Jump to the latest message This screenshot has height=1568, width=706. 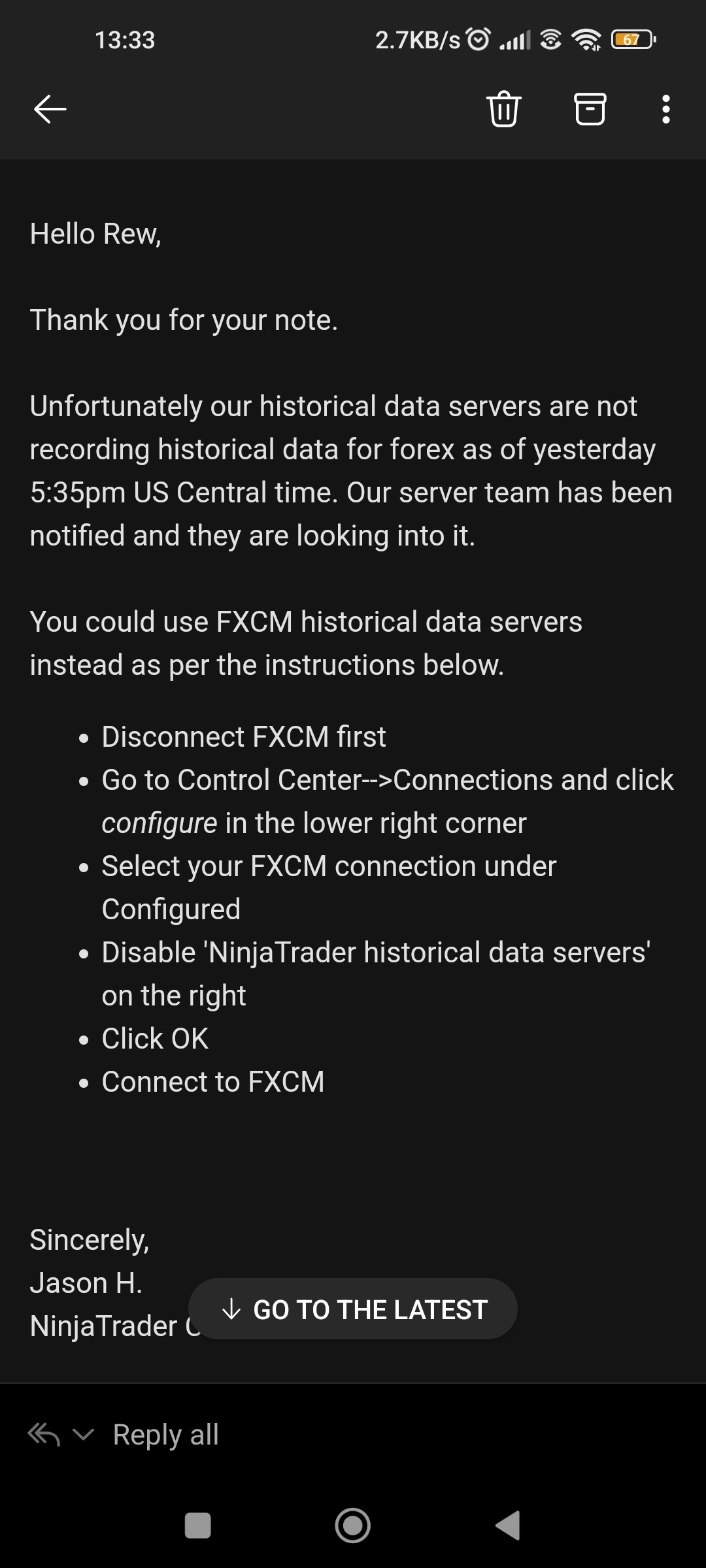(x=353, y=1309)
